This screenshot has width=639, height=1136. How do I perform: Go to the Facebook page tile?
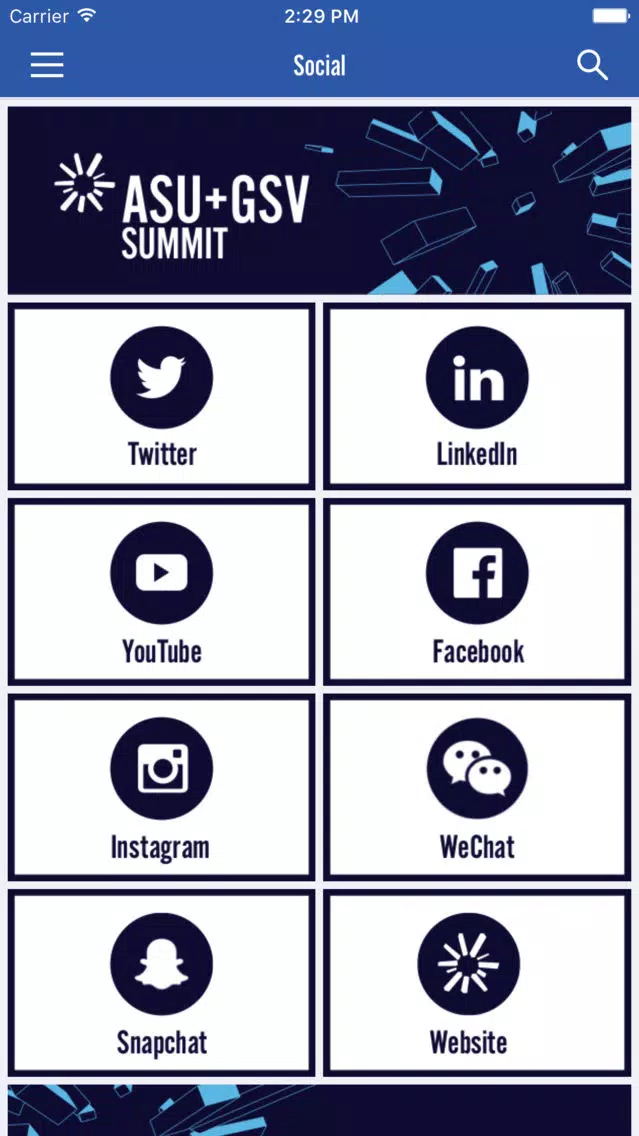click(x=477, y=592)
